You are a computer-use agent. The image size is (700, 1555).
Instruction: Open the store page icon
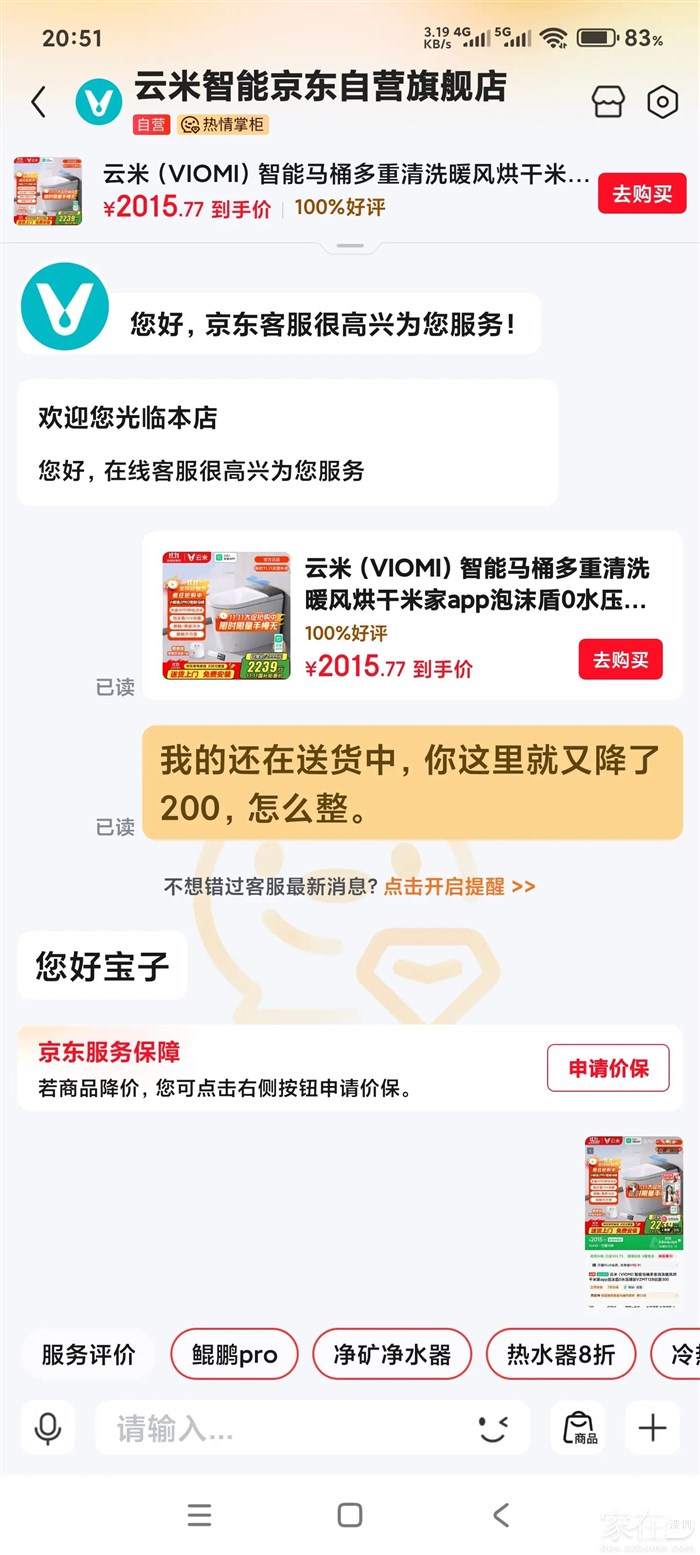point(607,101)
